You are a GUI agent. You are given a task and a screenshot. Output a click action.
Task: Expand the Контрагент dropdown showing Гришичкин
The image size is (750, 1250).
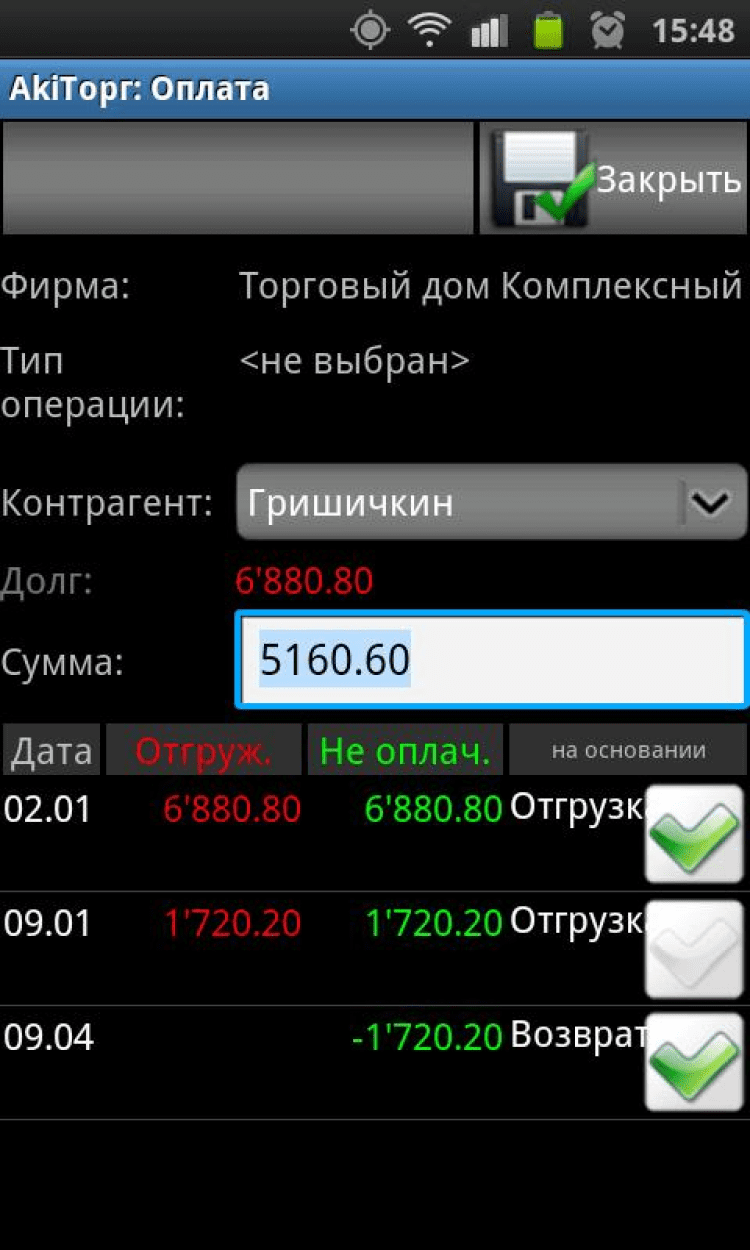tap(492, 503)
